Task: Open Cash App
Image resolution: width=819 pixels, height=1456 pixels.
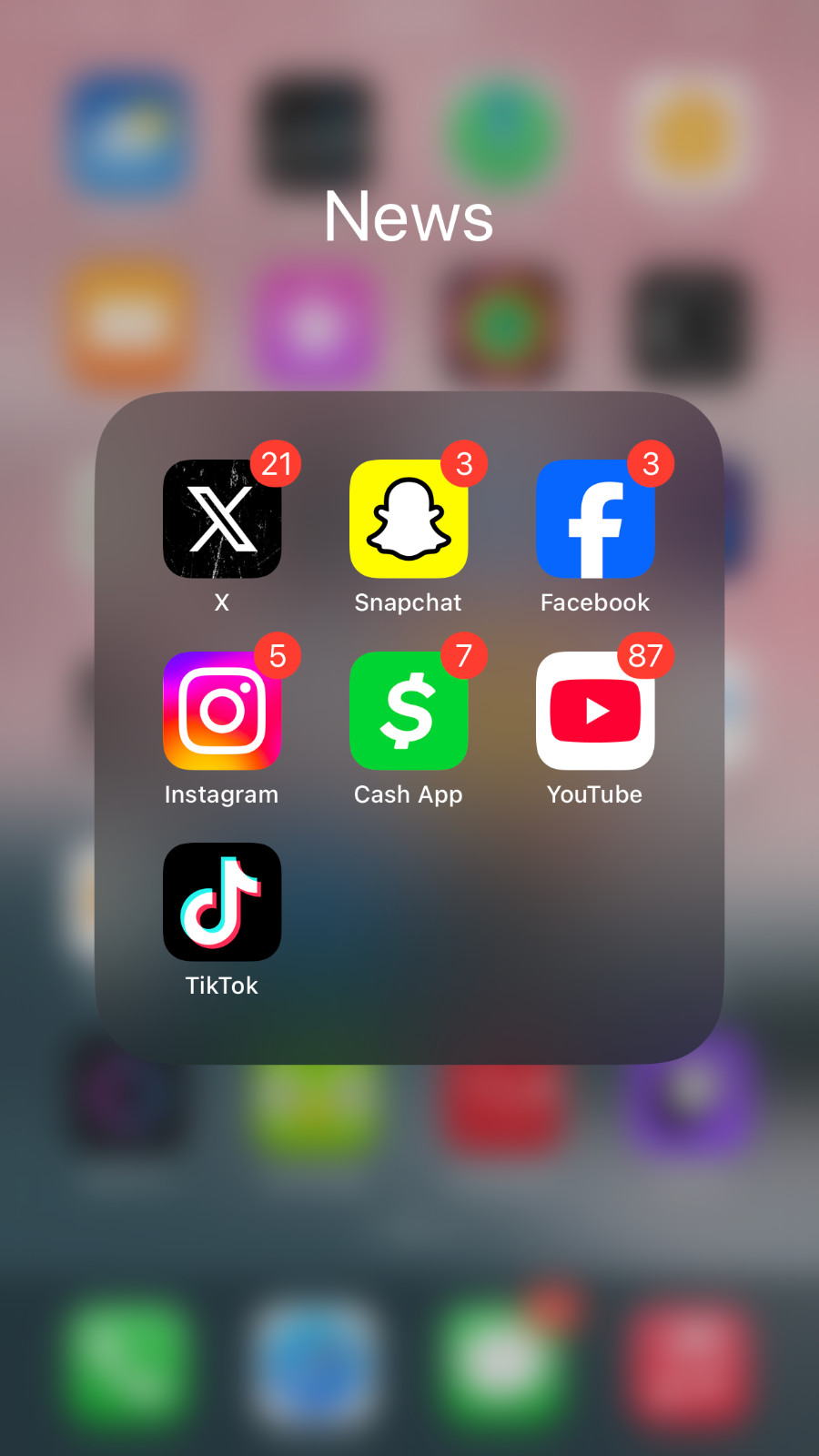Action: 409,711
